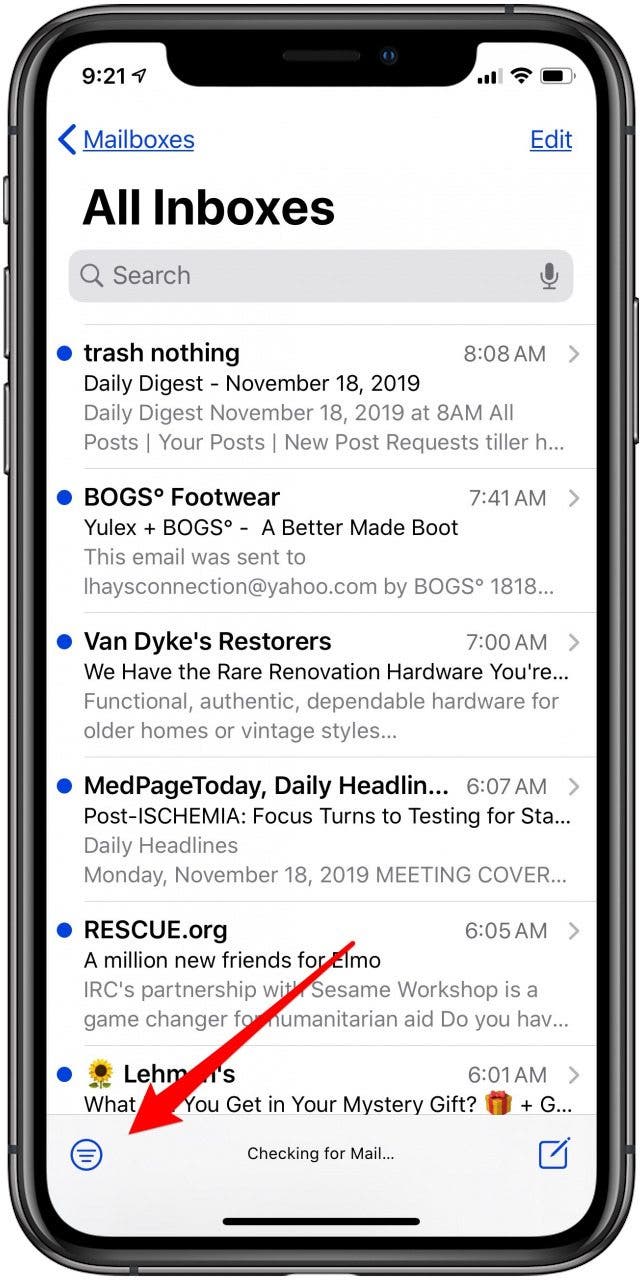The width and height of the screenshot is (642, 1280).
Task: Open the BOGS Footwear email
Action: [321, 541]
